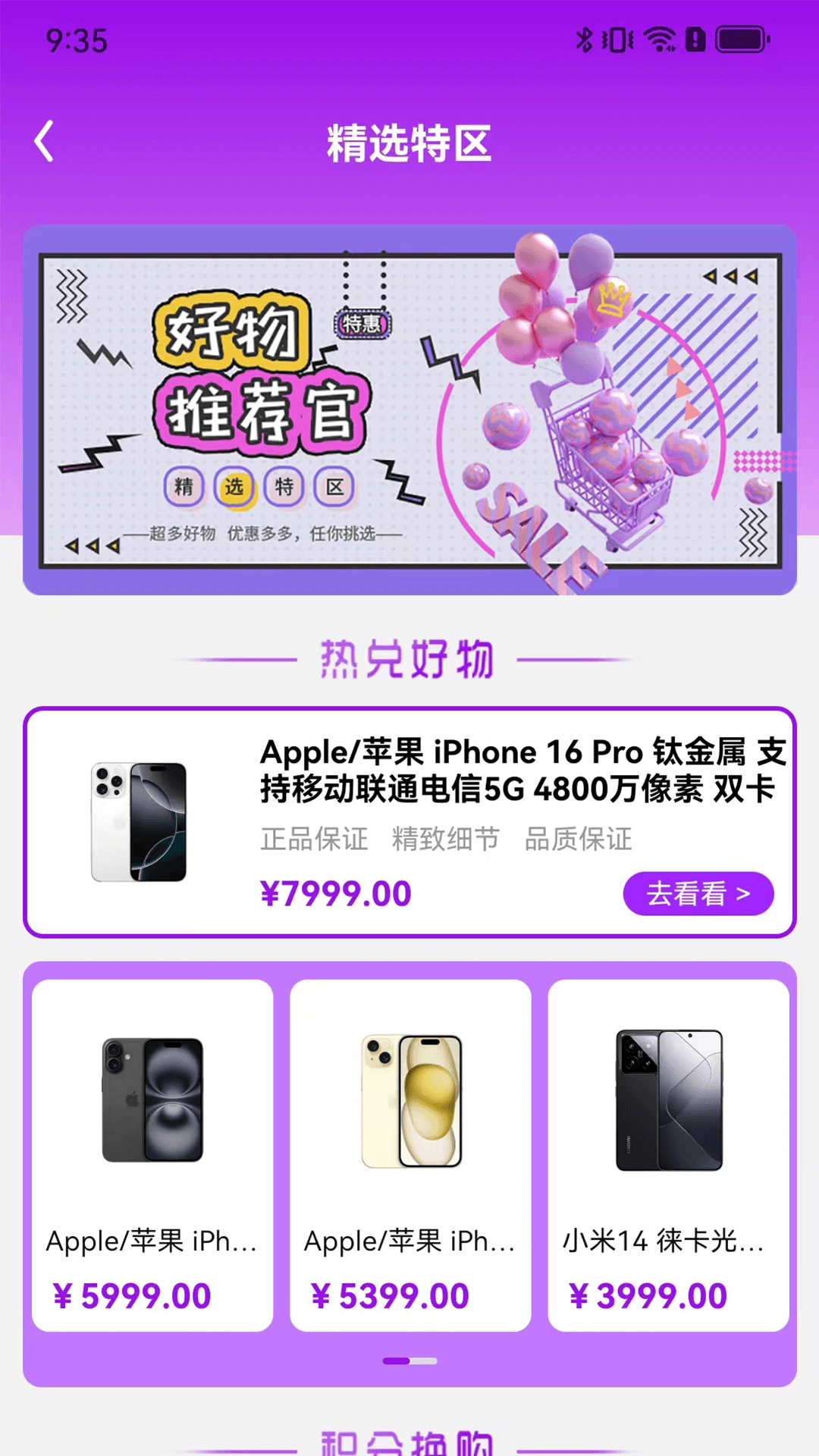
Task: Tap the carousel page indicator
Action: 409,1361
